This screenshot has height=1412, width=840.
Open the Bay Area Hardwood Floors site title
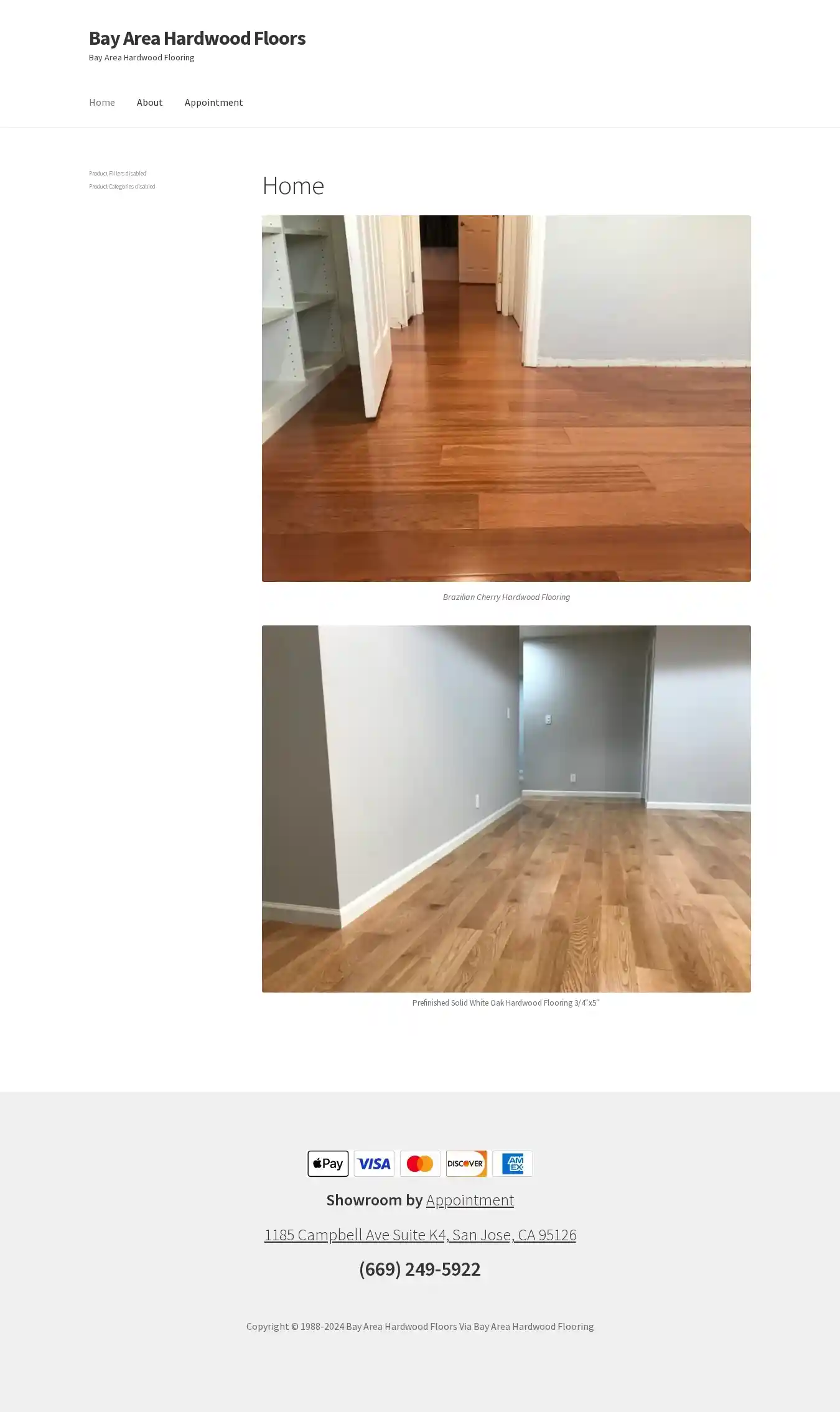pyautogui.click(x=197, y=38)
